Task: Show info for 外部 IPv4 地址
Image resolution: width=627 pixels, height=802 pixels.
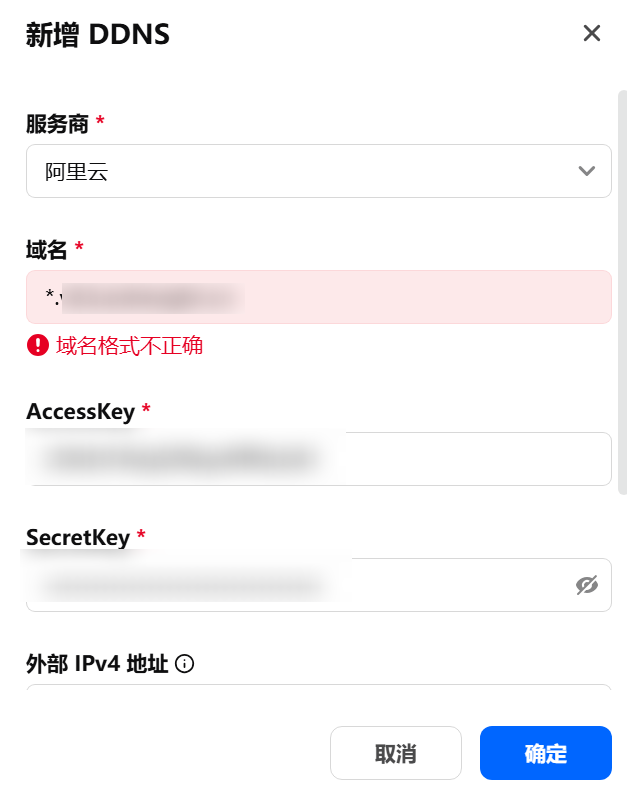Action: click(x=184, y=664)
